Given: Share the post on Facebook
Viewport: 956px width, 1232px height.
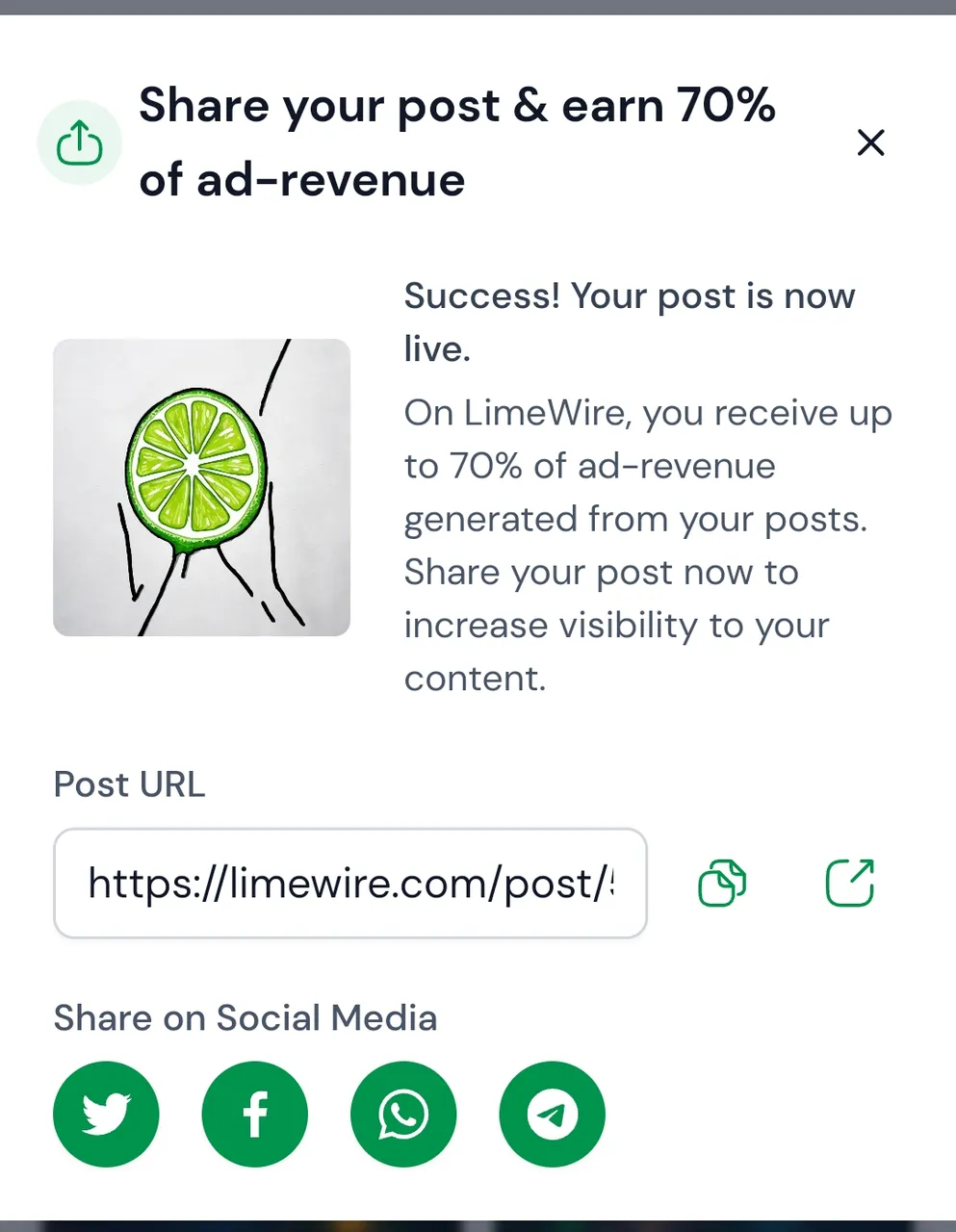Looking at the screenshot, I should tap(254, 1114).
